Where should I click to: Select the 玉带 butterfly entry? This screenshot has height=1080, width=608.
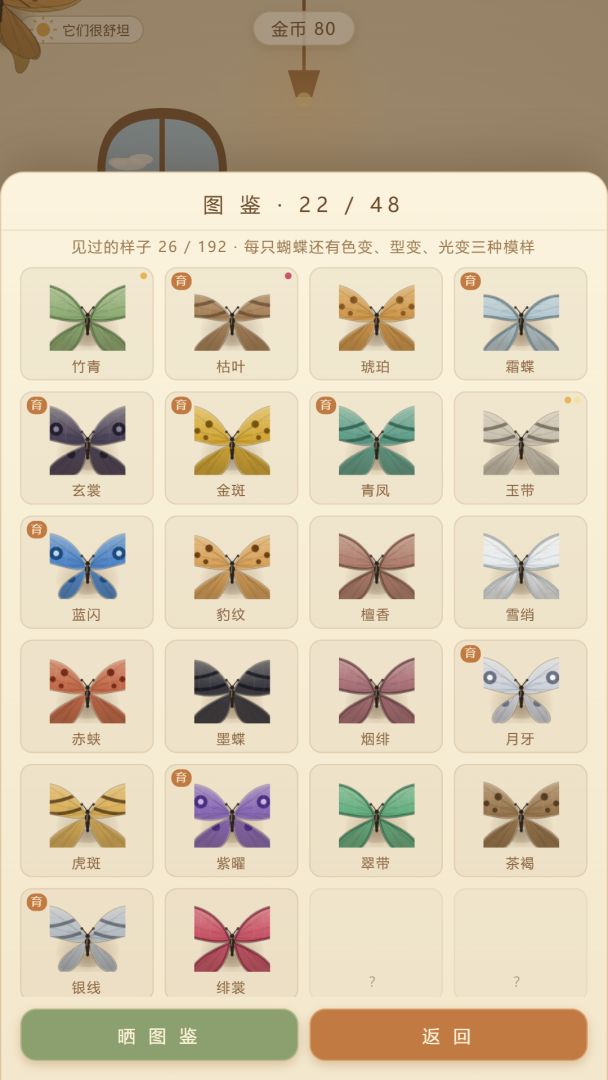[x=521, y=448]
